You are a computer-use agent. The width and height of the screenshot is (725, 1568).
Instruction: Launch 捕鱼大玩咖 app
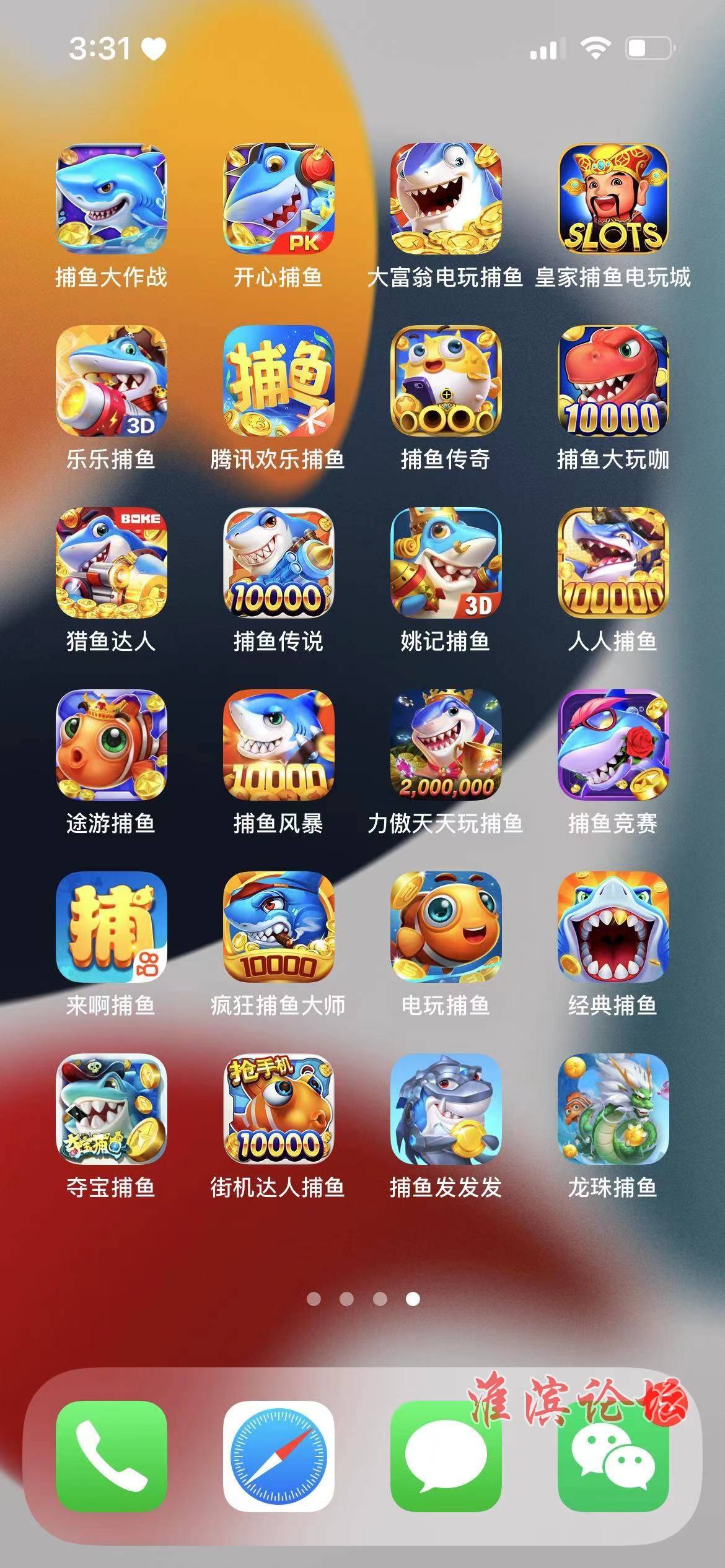pyautogui.click(x=613, y=381)
